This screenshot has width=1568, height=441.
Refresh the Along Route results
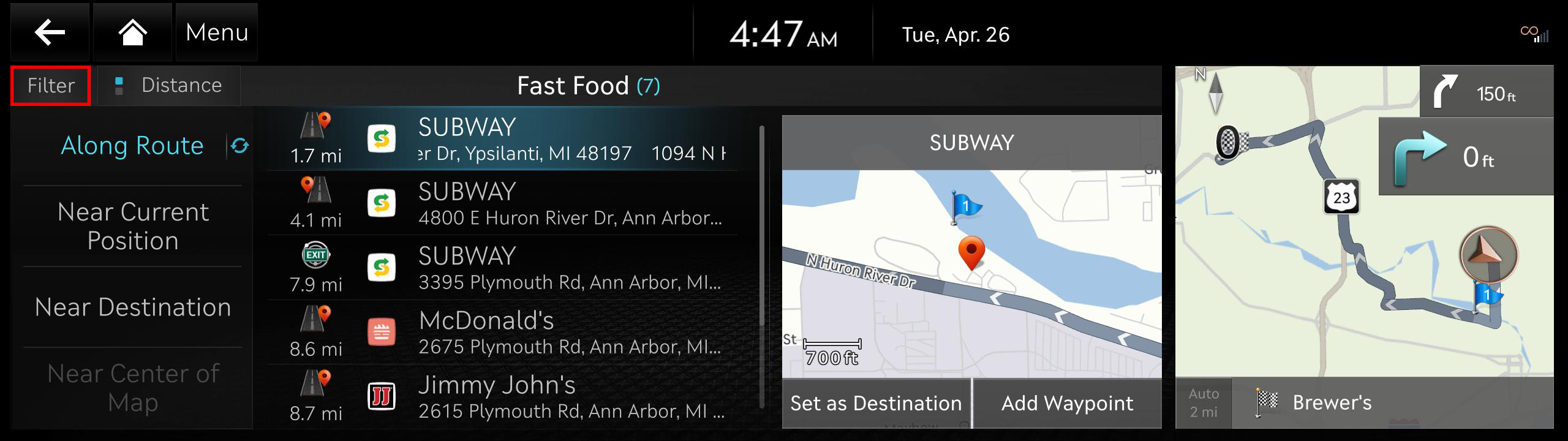(x=239, y=146)
